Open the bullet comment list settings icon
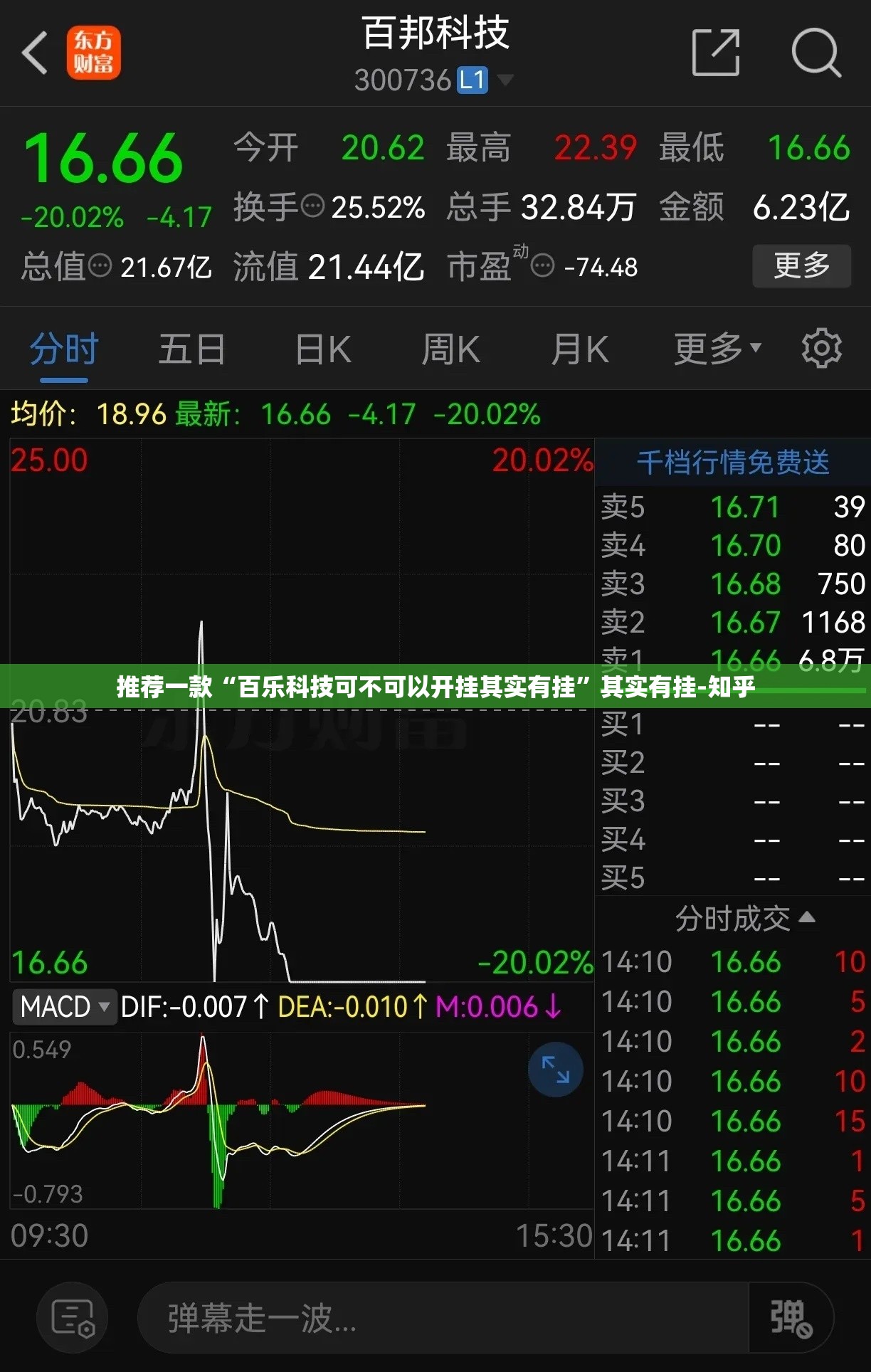This screenshot has height=1372, width=871. click(x=73, y=1318)
